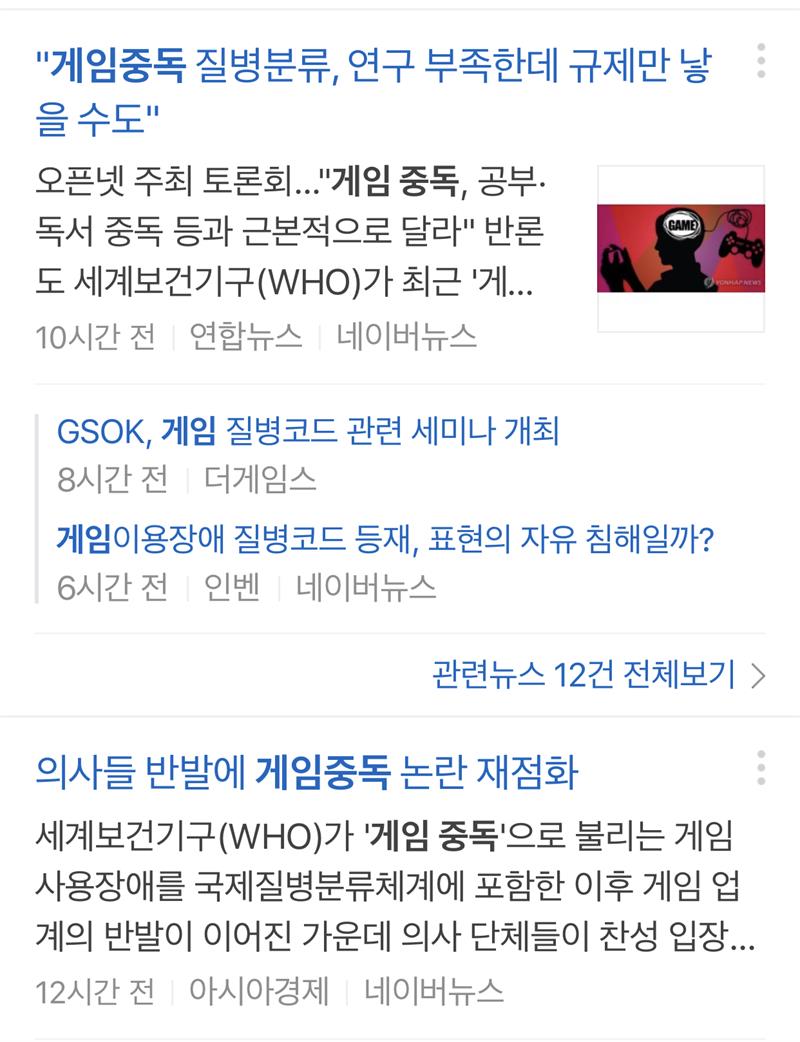800x1042 pixels.
Task: View all 12 related news (관련뉴스 12건 전체보기)
Action: [598, 675]
